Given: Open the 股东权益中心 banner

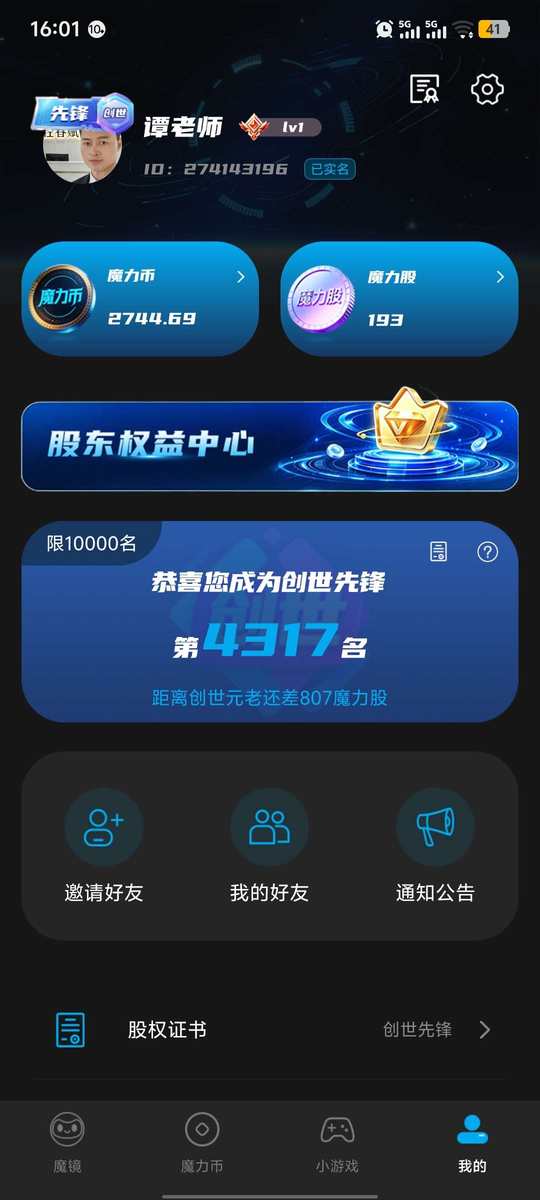Looking at the screenshot, I should coord(270,446).
